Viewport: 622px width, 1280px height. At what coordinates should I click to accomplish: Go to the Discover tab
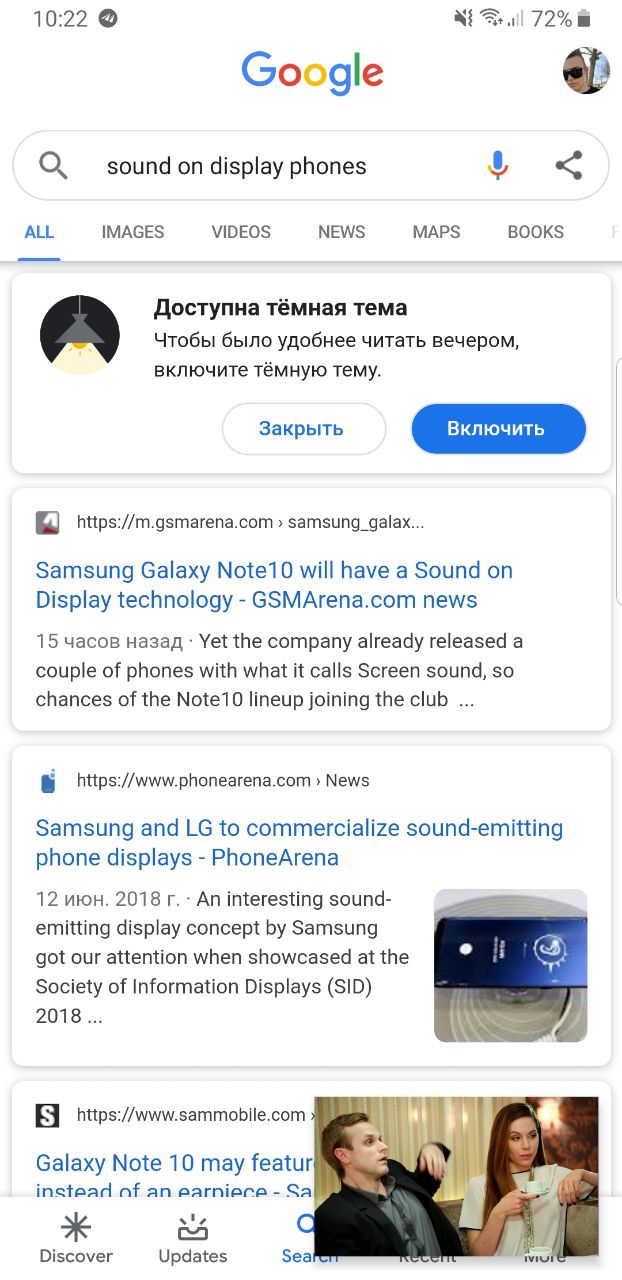click(76, 1239)
